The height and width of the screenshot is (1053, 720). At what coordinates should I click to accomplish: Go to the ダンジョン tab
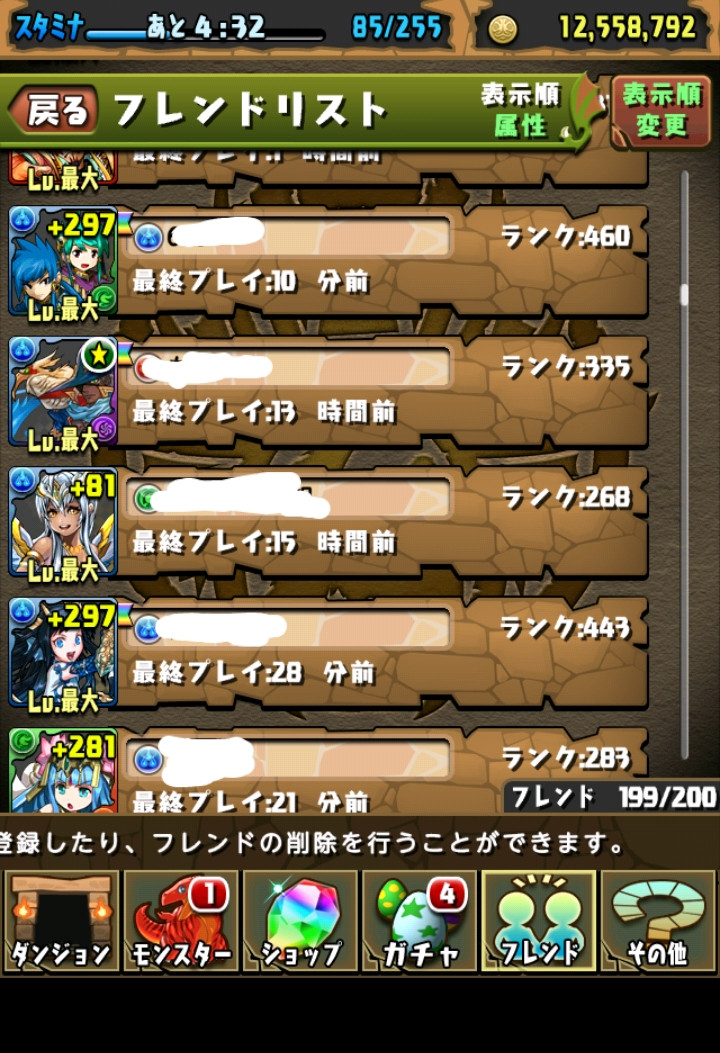[x=62, y=922]
